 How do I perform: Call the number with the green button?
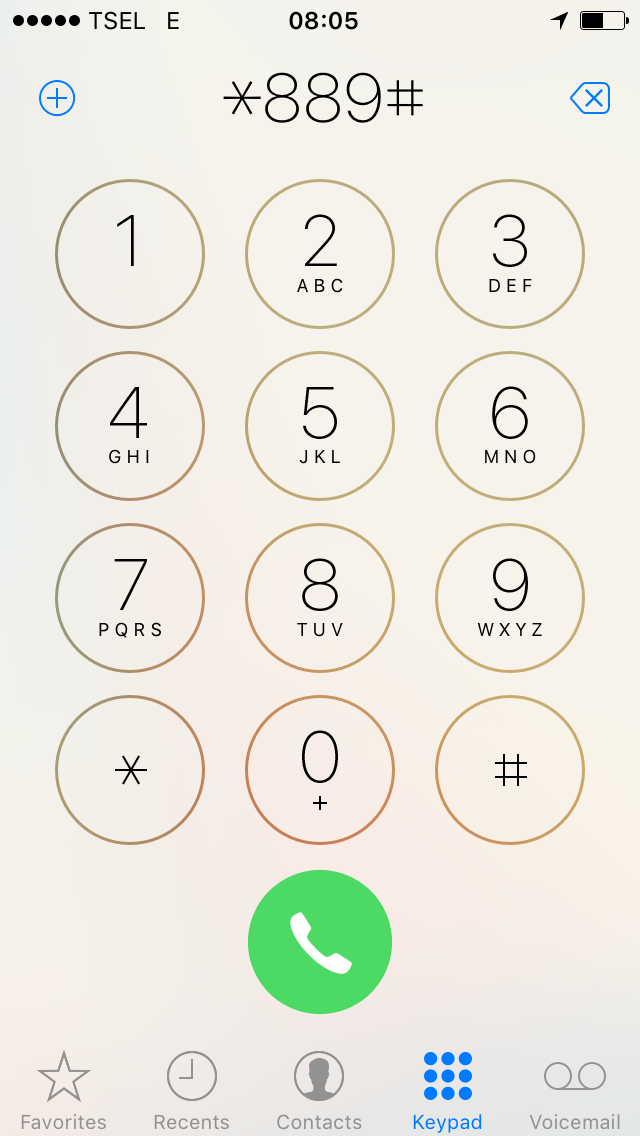click(320, 942)
